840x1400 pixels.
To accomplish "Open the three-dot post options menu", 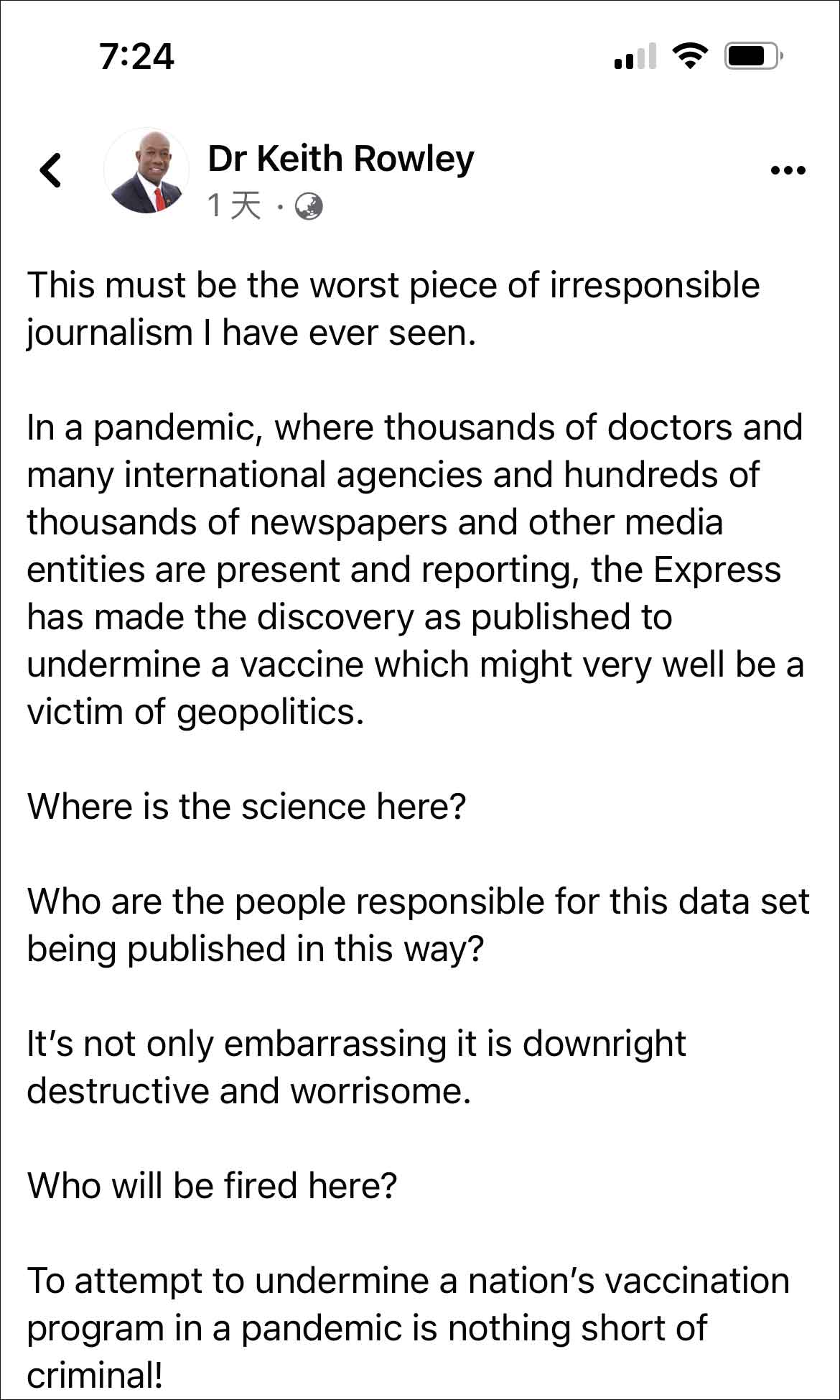I will [788, 170].
